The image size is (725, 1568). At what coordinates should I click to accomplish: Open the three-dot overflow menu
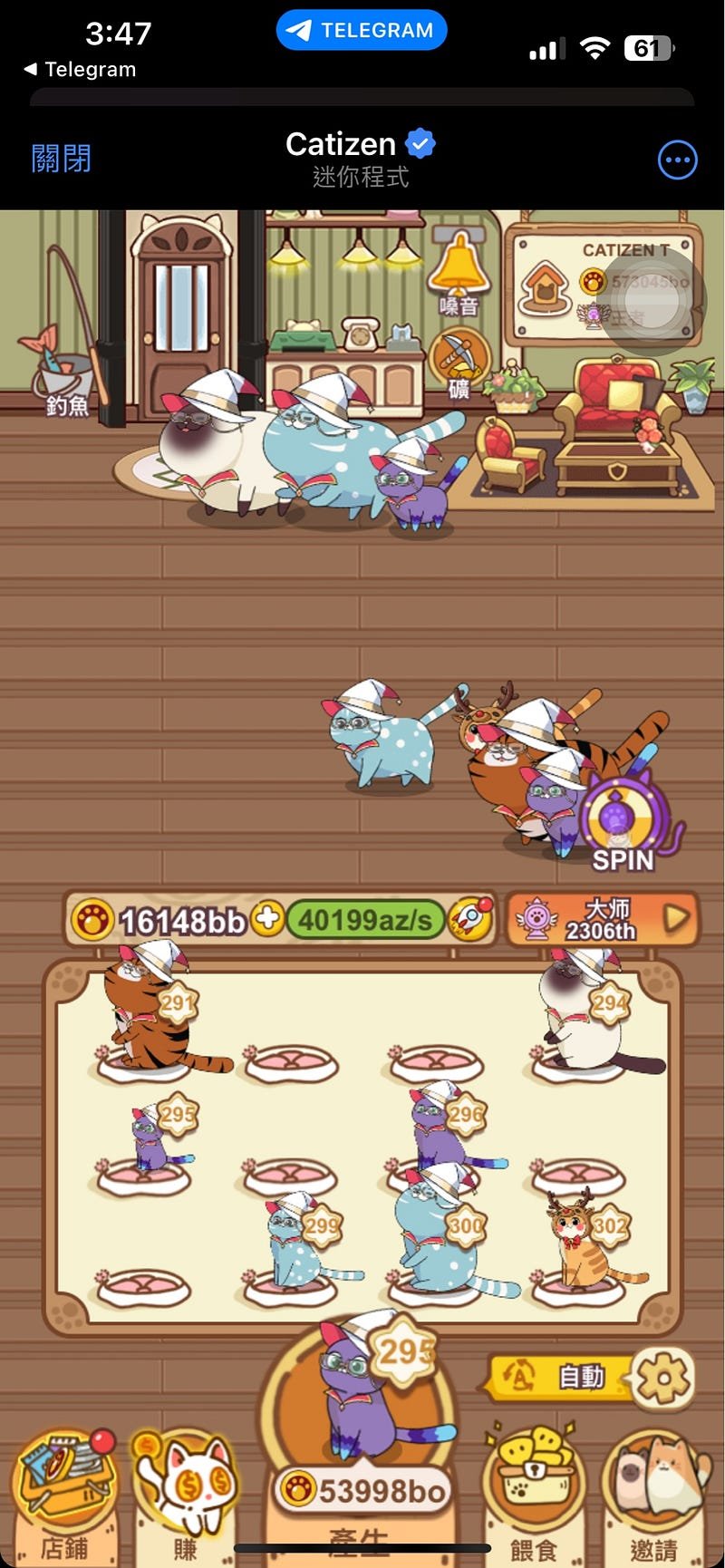click(677, 160)
